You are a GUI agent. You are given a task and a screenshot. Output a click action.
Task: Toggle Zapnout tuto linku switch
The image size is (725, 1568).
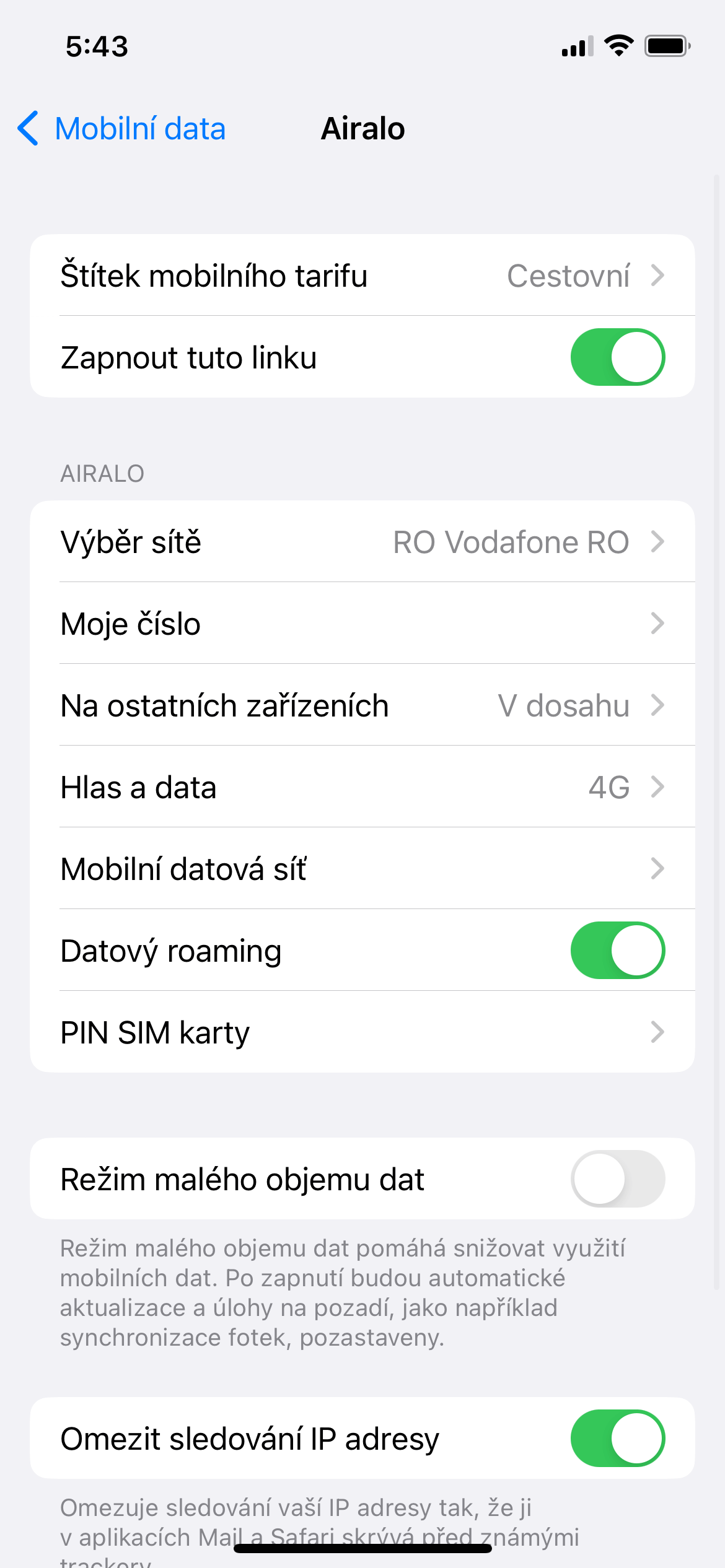[x=617, y=357]
